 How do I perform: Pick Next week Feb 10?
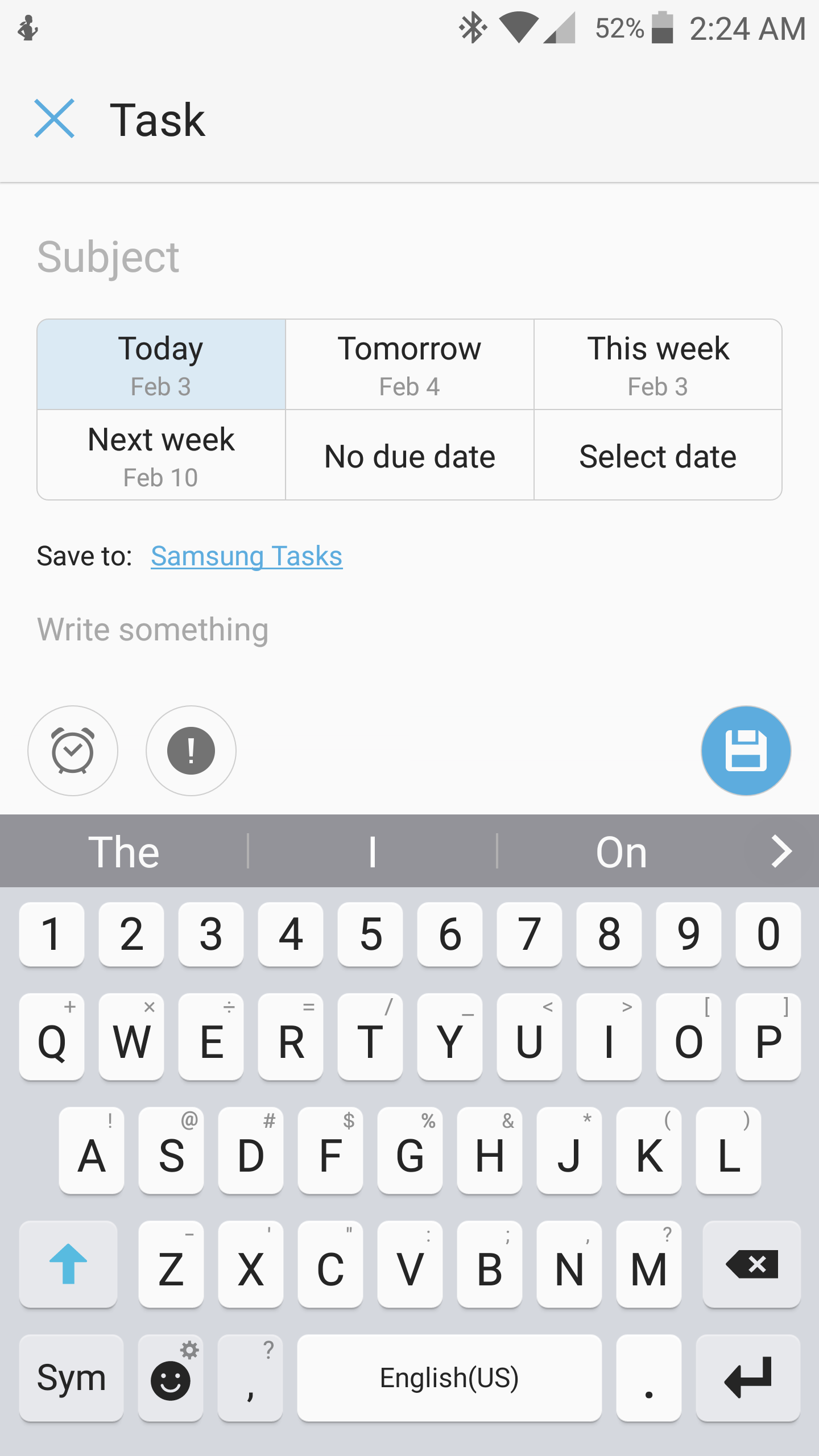tap(161, 456)
